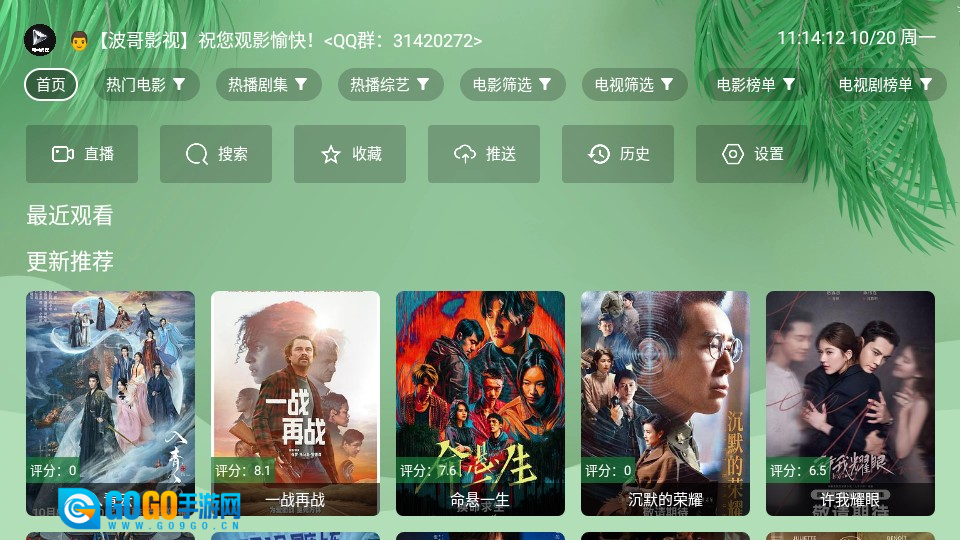Image resolution: width=960 pixels, height=540 pixels.
Task: Select the 电视筛选 tab
Action: pyautogui.click(x=634, y=85)
